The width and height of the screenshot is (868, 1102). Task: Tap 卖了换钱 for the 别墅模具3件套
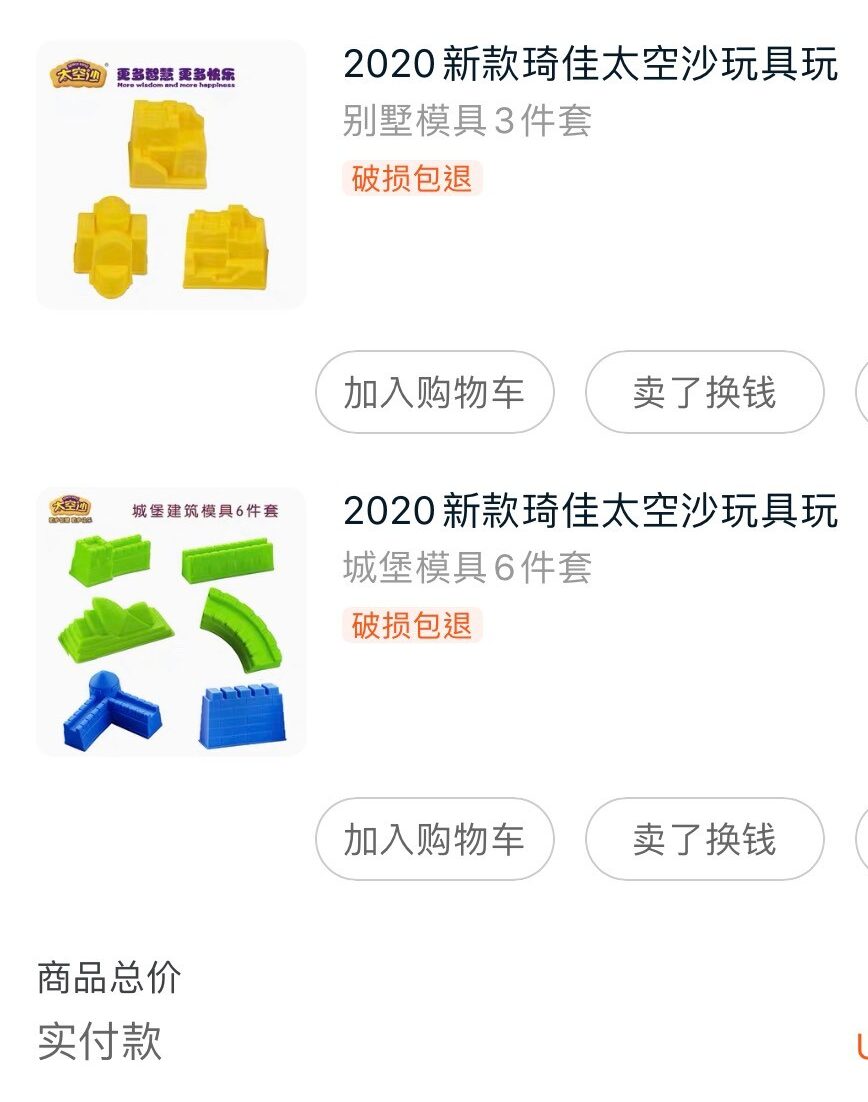click(x=704, y=392)
